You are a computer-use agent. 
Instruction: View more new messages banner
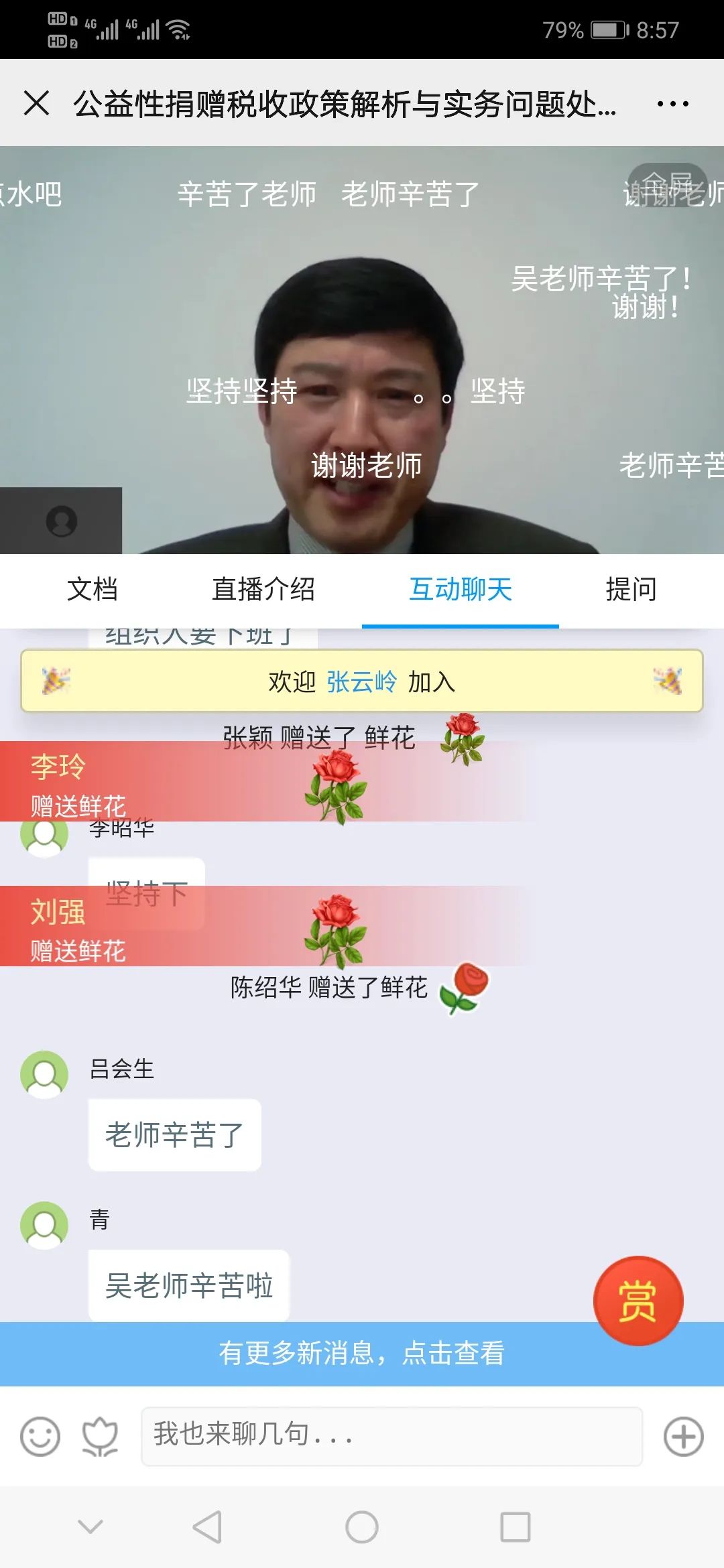tap(362, 1353)
